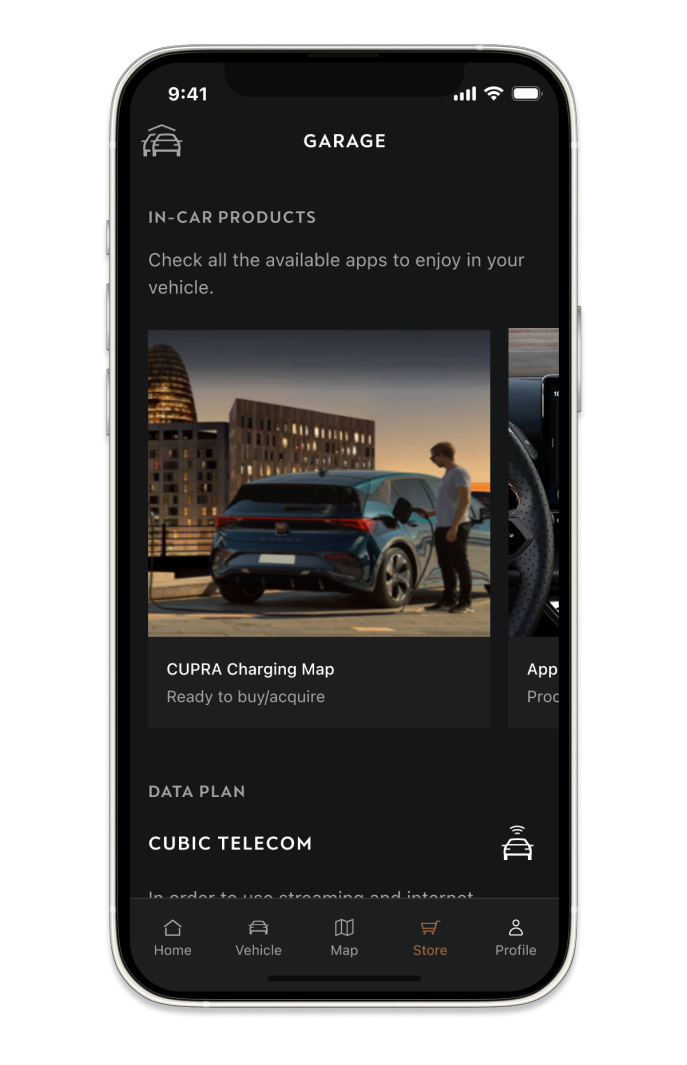Select the Store tab
Viewport: 687px width, 1065px height.
pyautogui.click(x=430, y=937)
